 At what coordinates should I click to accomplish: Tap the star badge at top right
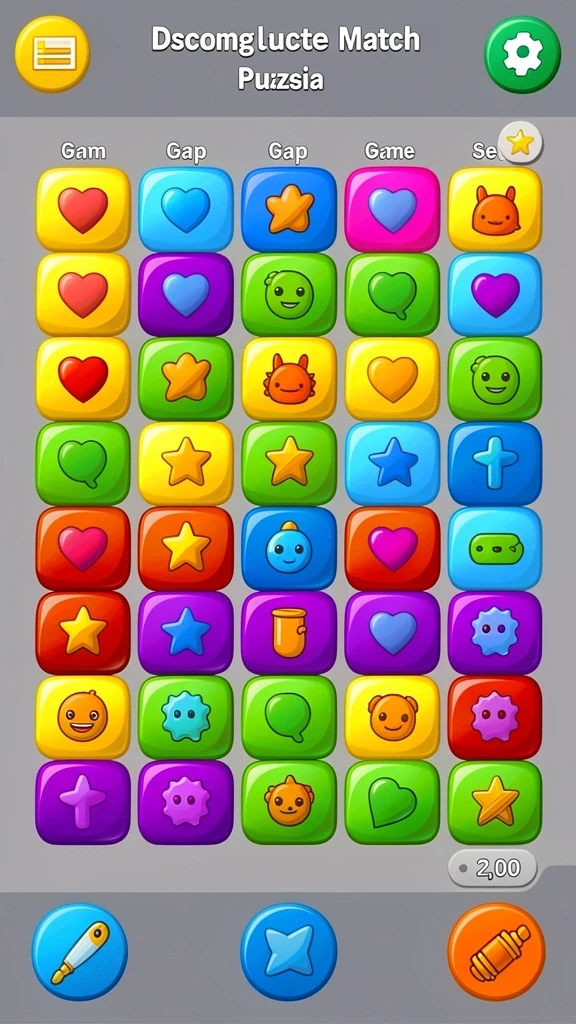(x=520, y=142)
